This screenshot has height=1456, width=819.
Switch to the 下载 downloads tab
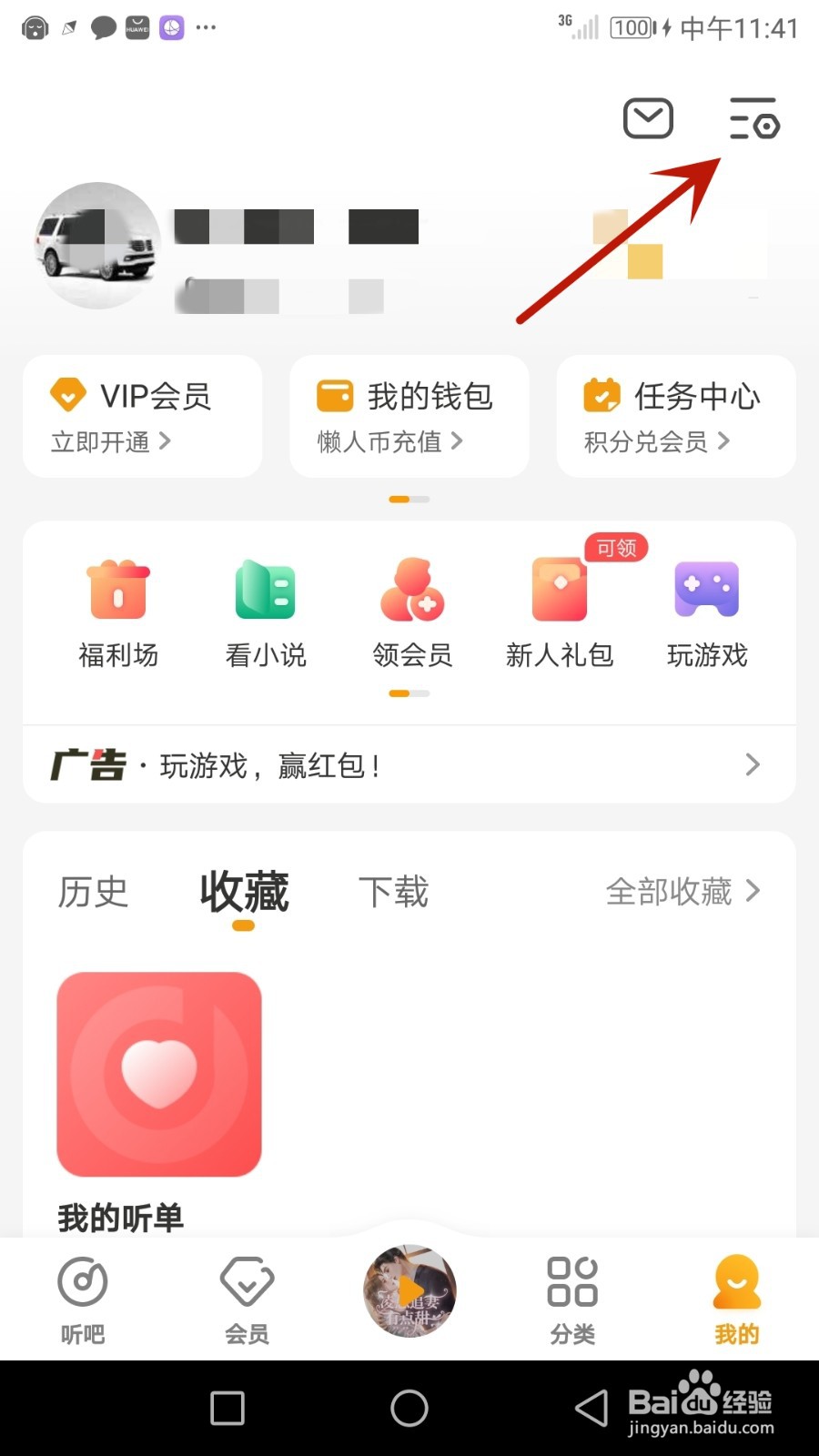tap(393, 892)
